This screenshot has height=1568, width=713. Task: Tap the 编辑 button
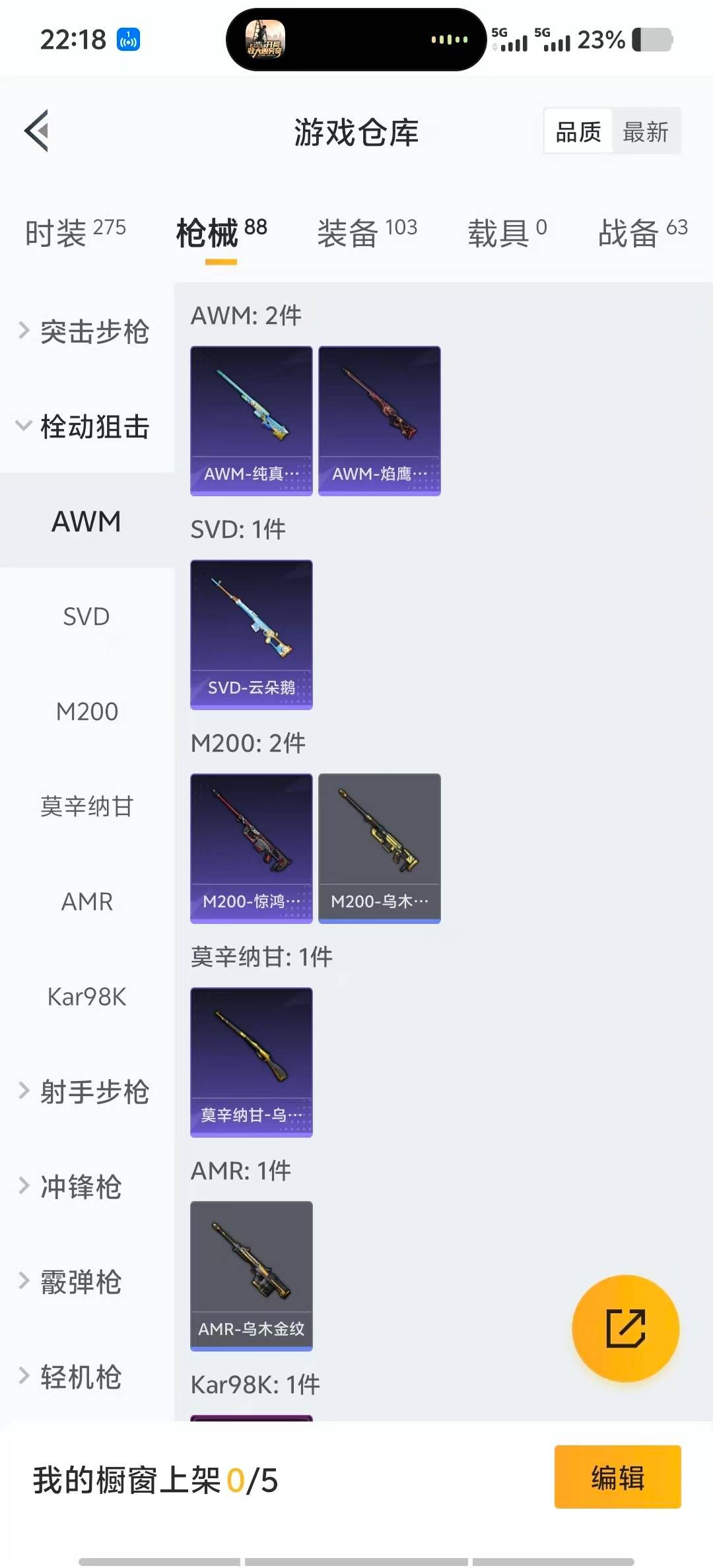(x=617, y=1479)
